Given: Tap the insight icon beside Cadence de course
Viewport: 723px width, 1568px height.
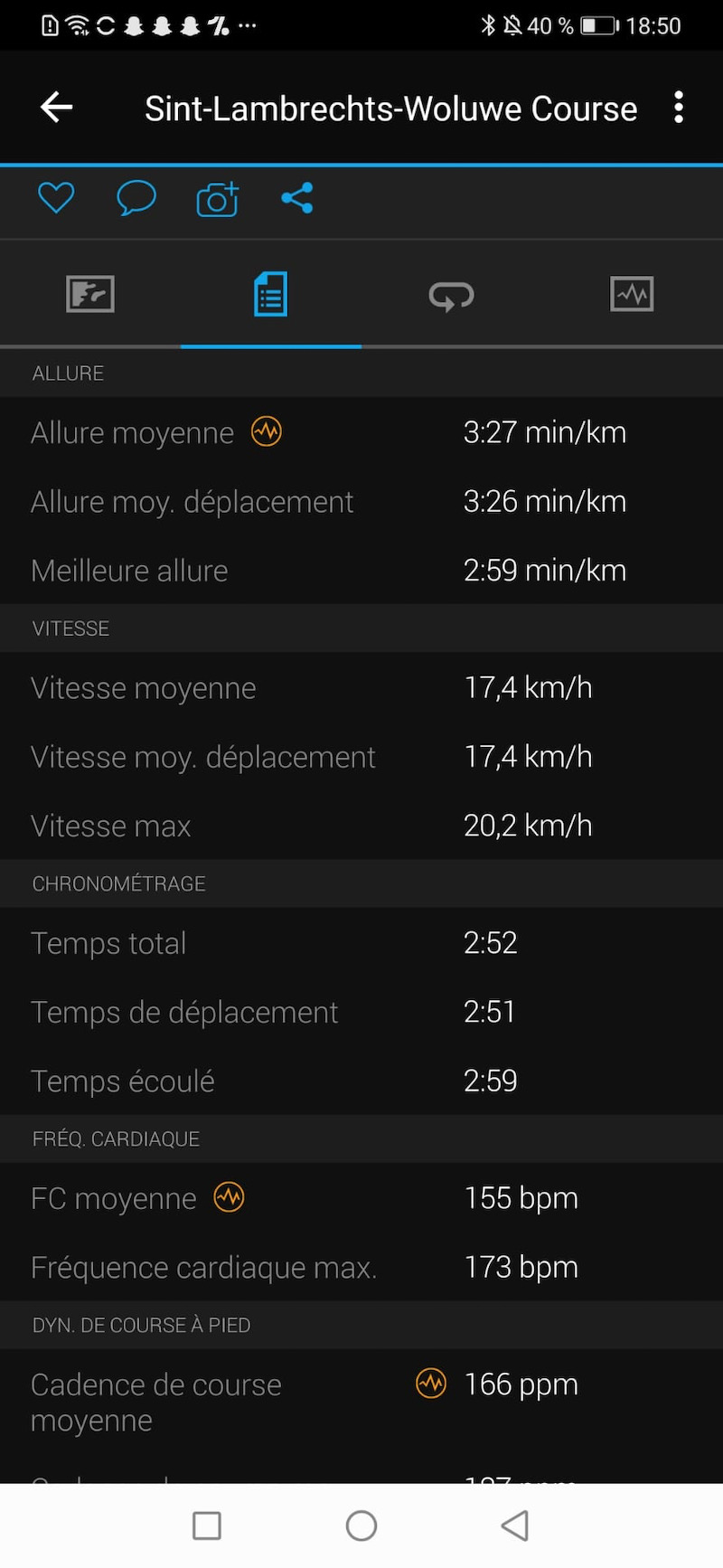Looking at the screenshot, I should pos(431,1384).
